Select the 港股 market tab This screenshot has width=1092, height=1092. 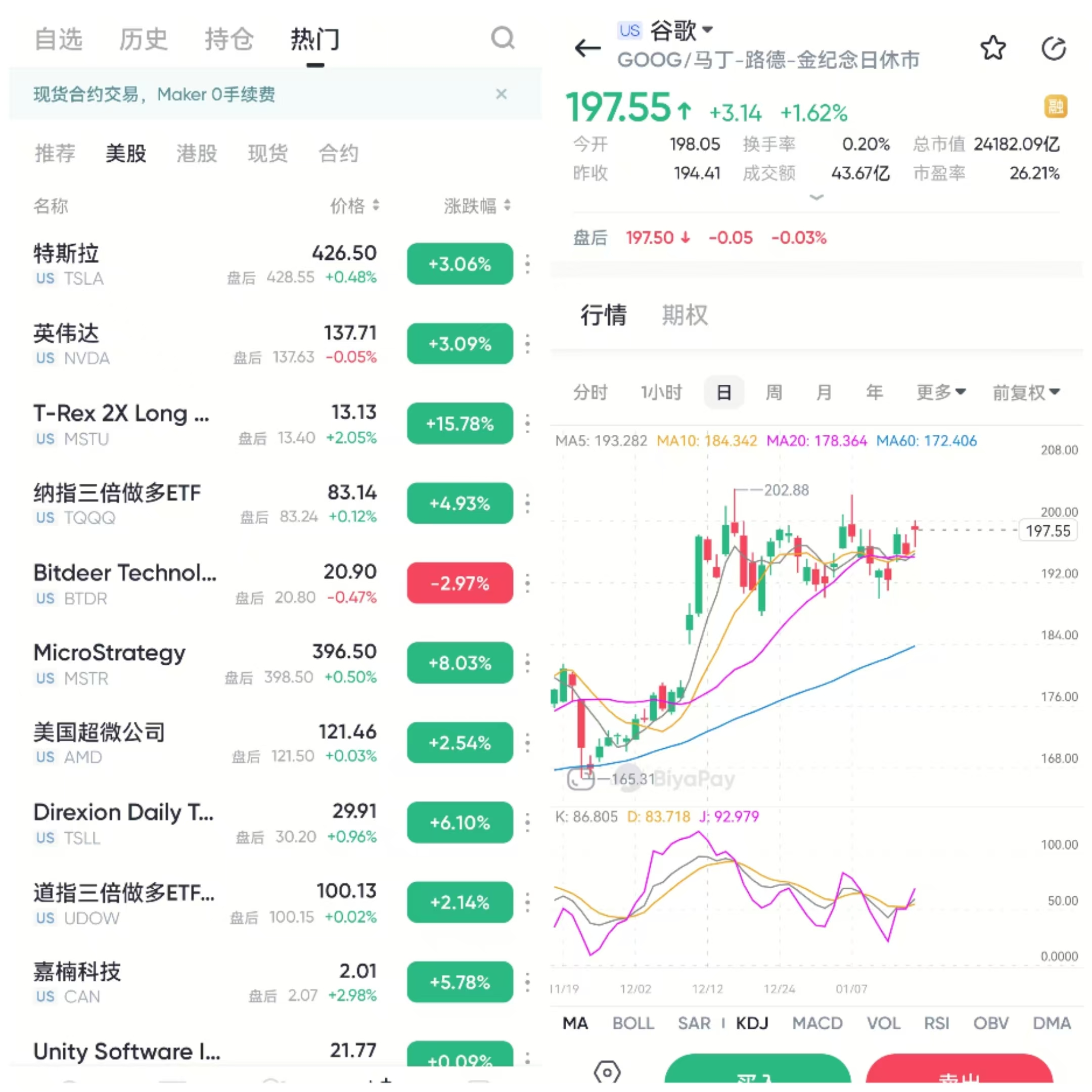point(197,153)
